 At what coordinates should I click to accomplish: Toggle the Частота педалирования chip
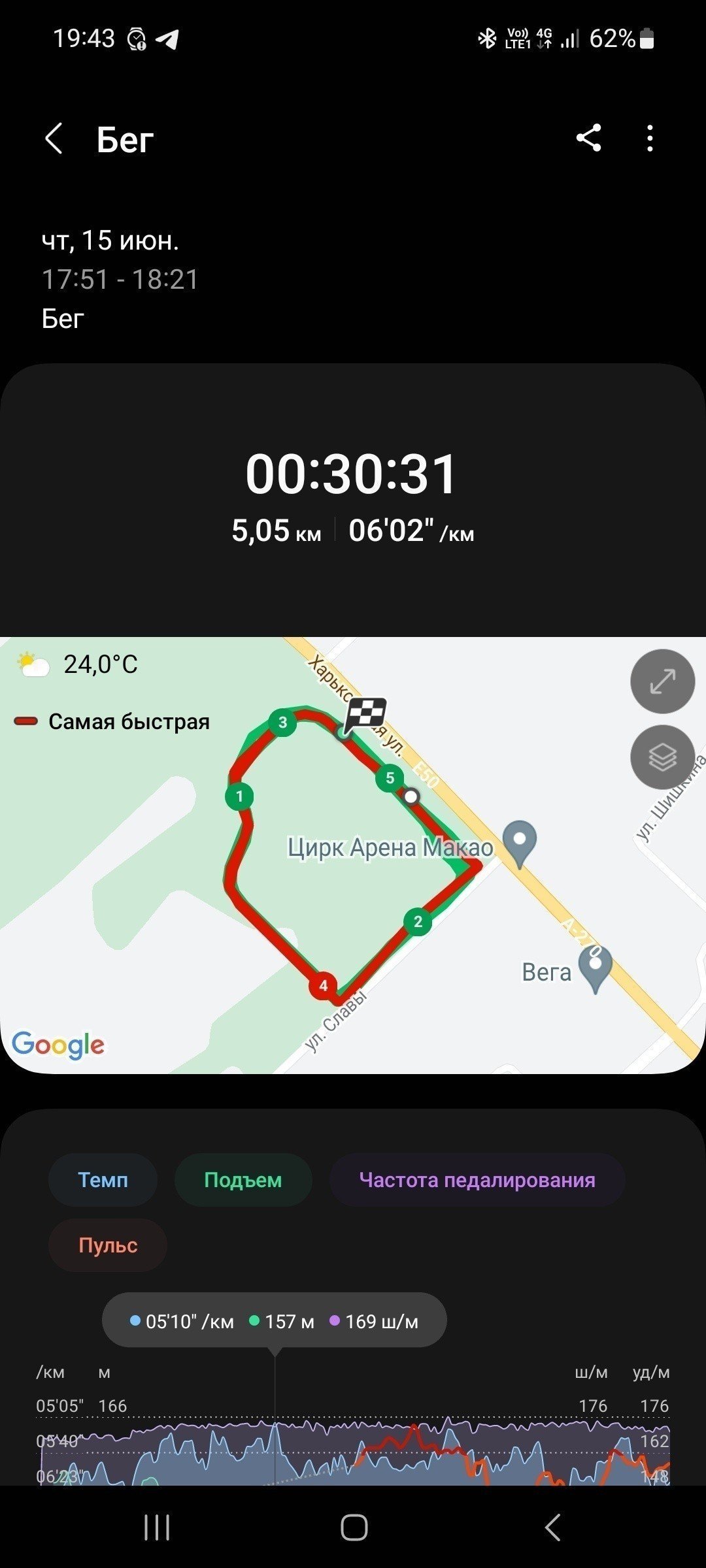pos(477,1180)
